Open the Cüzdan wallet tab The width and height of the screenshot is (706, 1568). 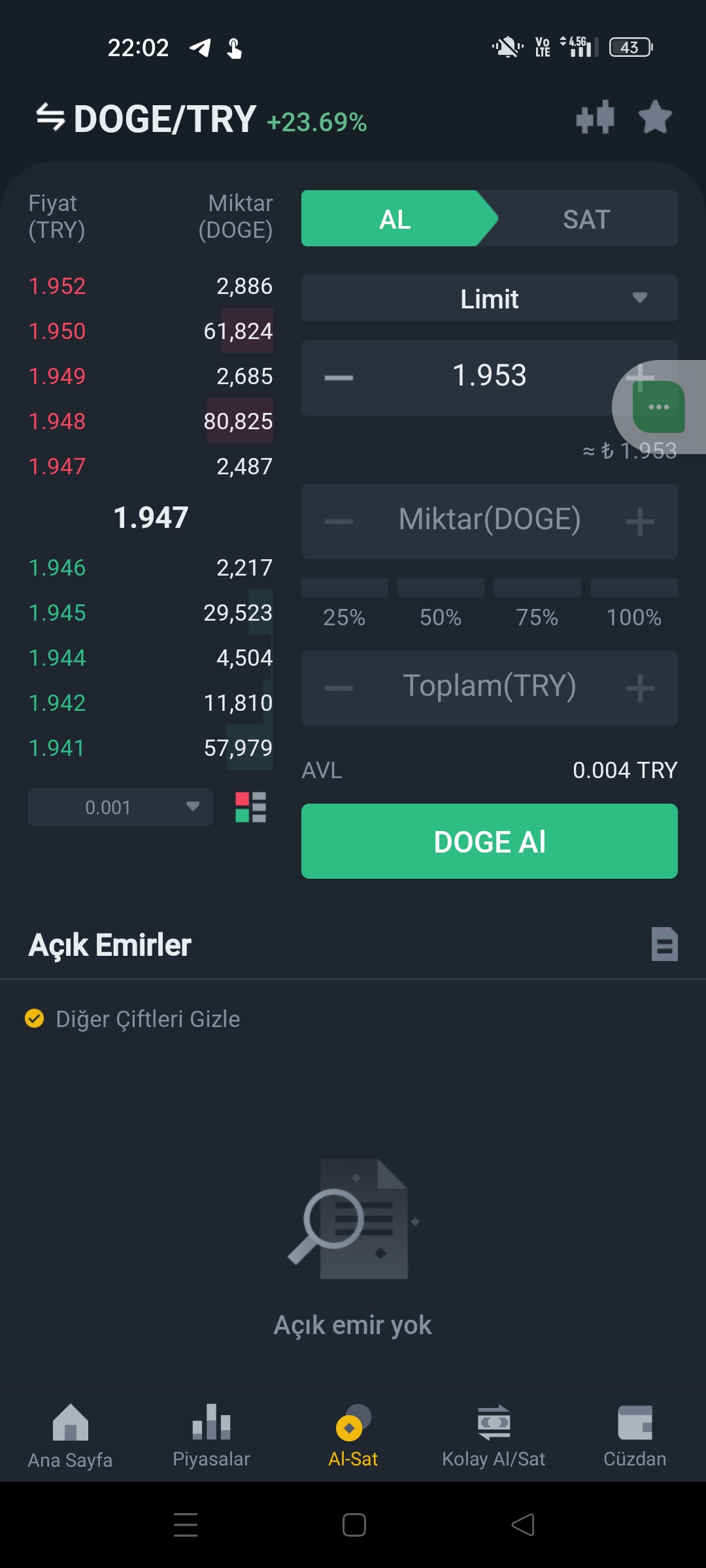coord(635,1435)
